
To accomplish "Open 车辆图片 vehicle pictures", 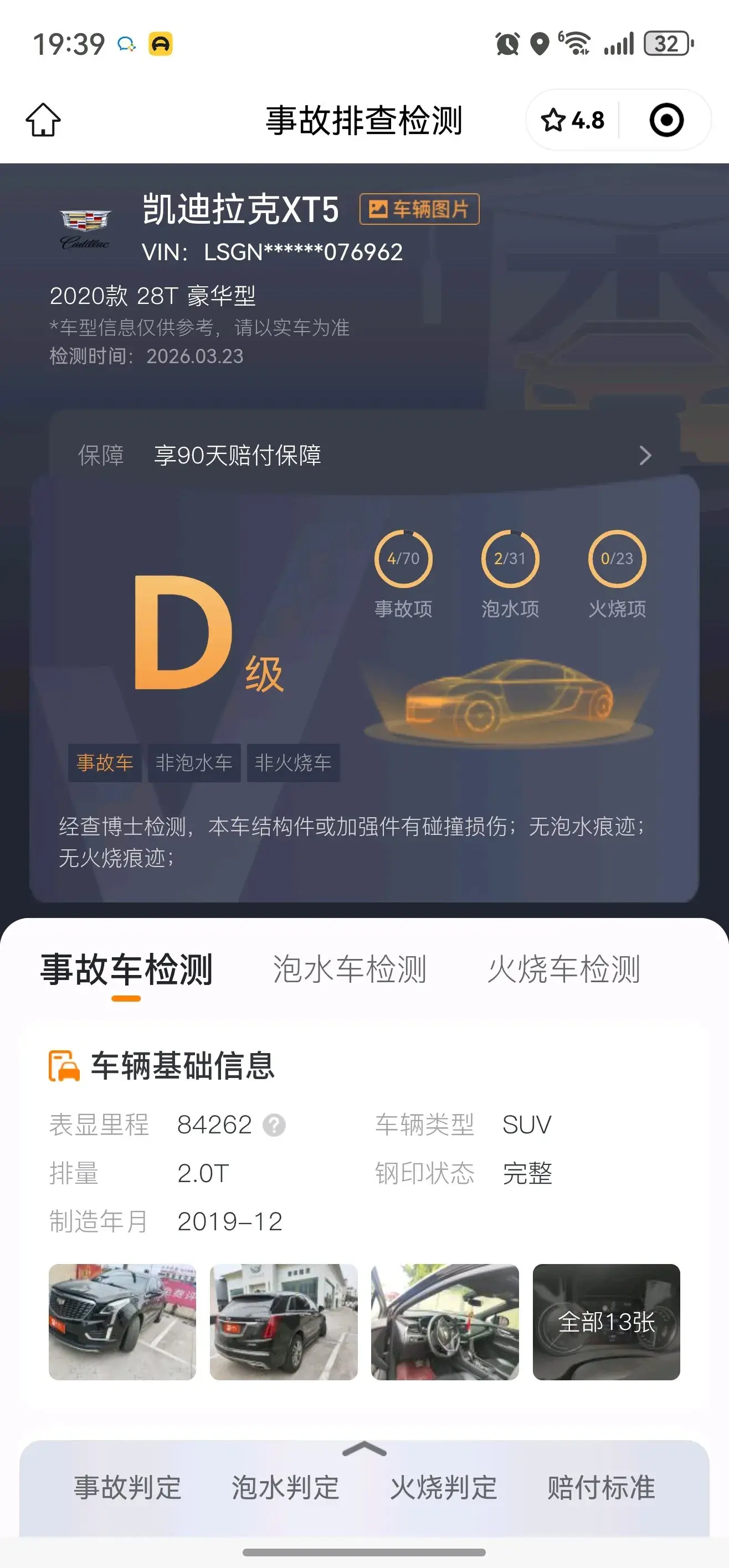I will pos(419,209).
